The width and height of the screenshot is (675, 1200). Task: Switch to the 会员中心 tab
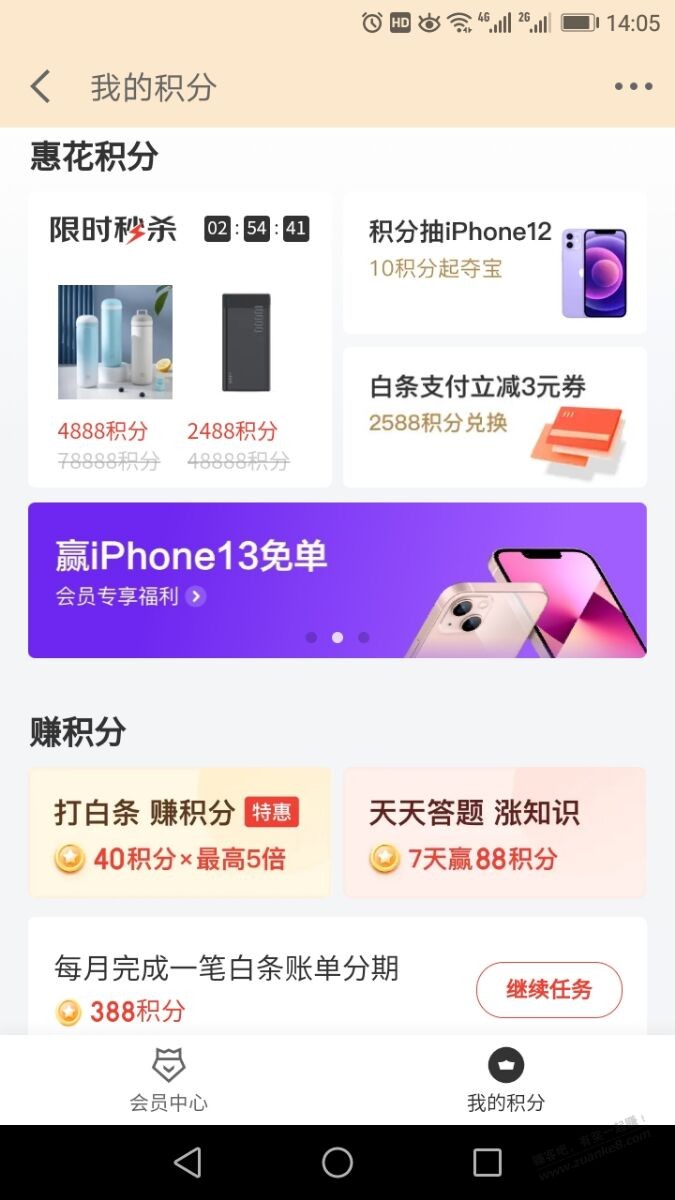pos(168,1080)
